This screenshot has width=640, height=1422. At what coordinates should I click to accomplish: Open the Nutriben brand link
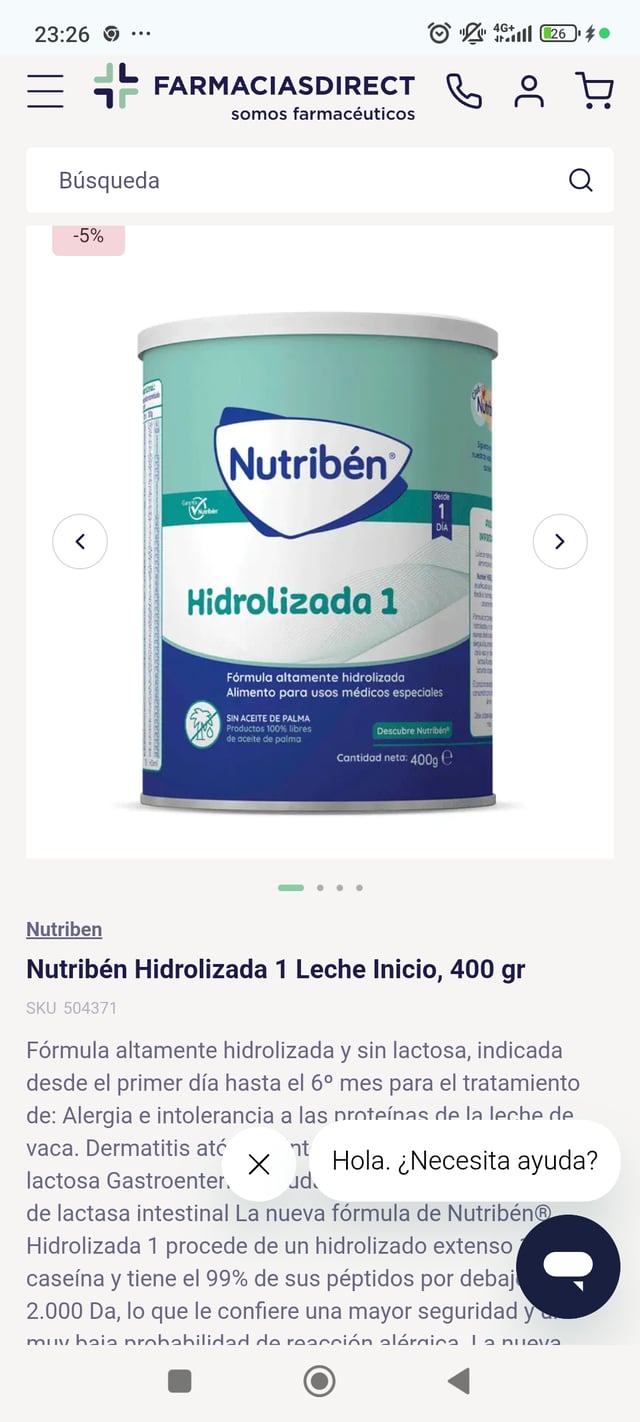pyautogui.click(x=64, y=929)
